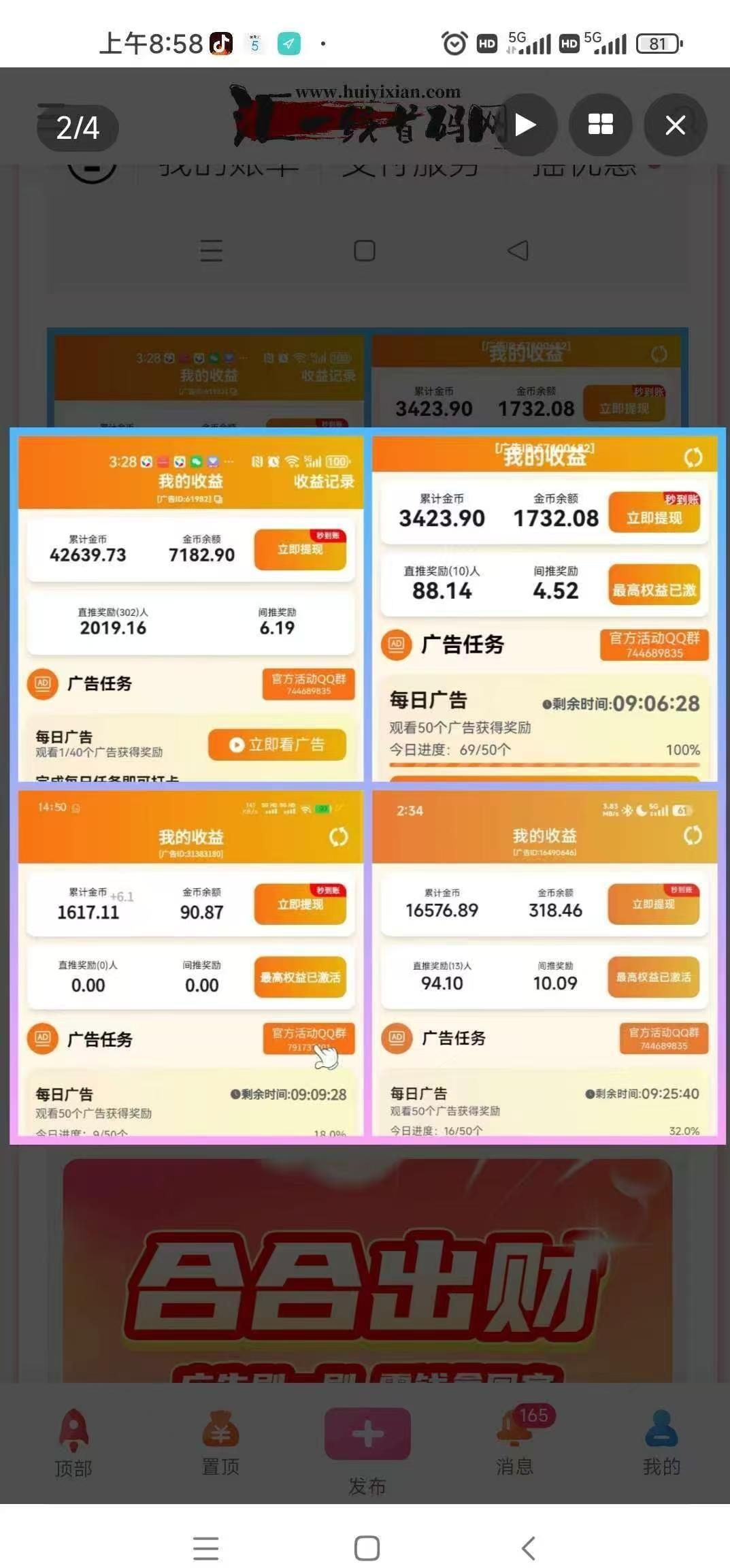Tap the 2/4 page indicator
Screen dimensions: 730x1568
tap(77, 125)
